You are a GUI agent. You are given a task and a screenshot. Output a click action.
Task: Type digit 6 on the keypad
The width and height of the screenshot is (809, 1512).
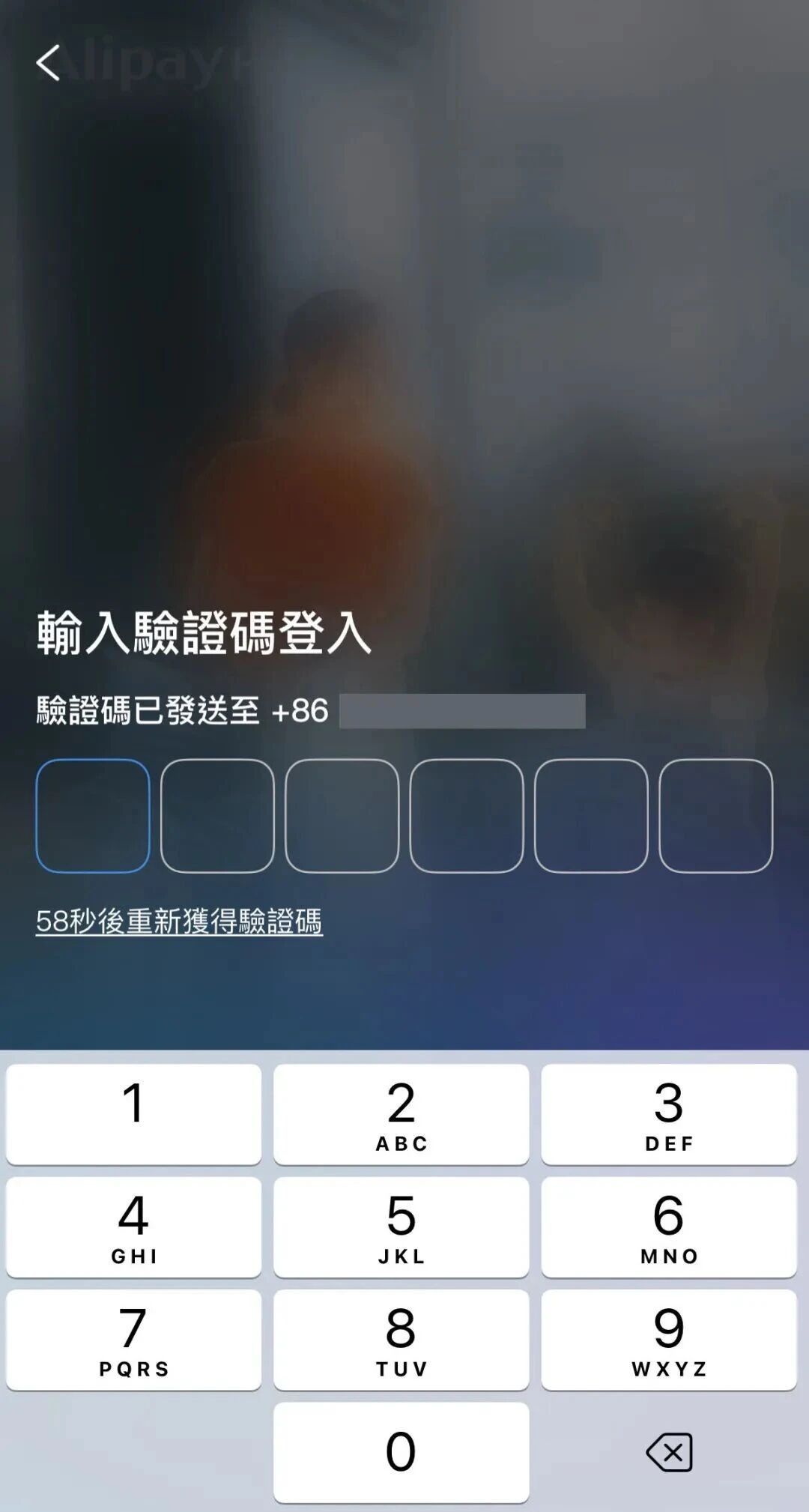(668, 1227)
